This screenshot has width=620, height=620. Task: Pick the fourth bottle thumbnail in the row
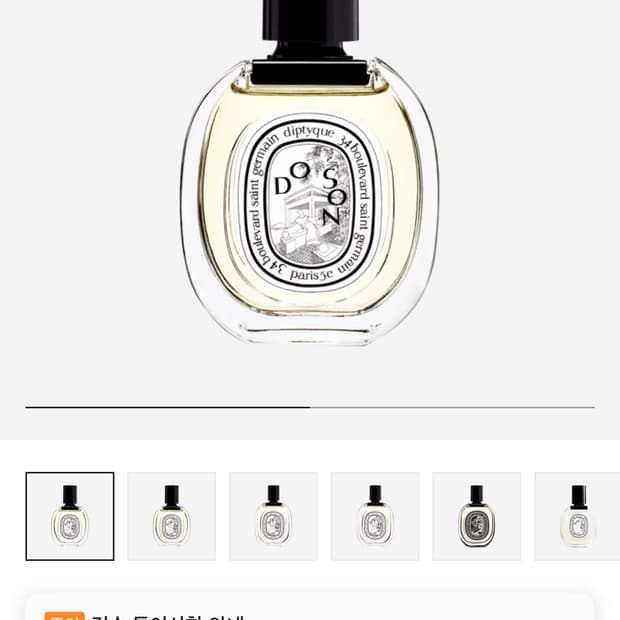[375, 516]
